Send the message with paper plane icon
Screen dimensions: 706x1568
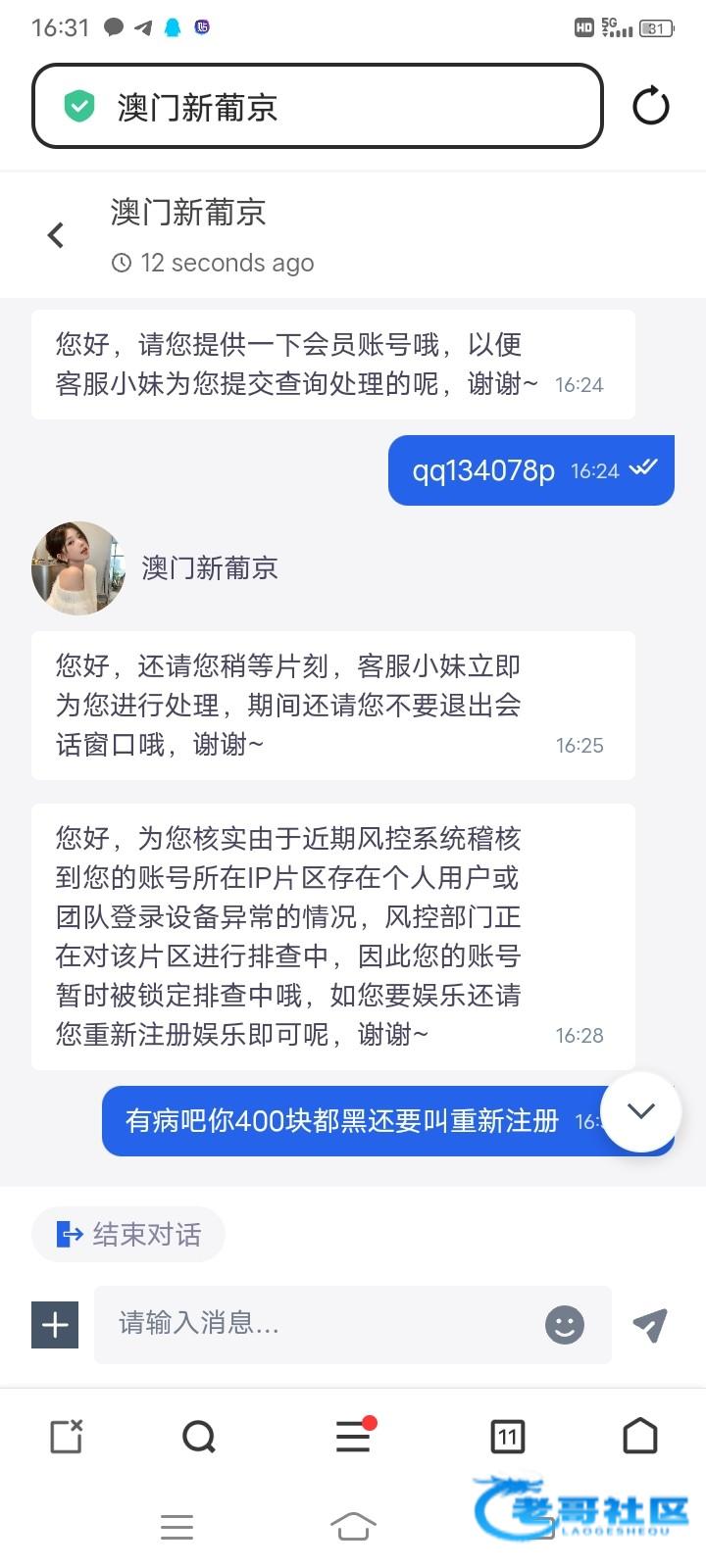tap(650, 1325)
